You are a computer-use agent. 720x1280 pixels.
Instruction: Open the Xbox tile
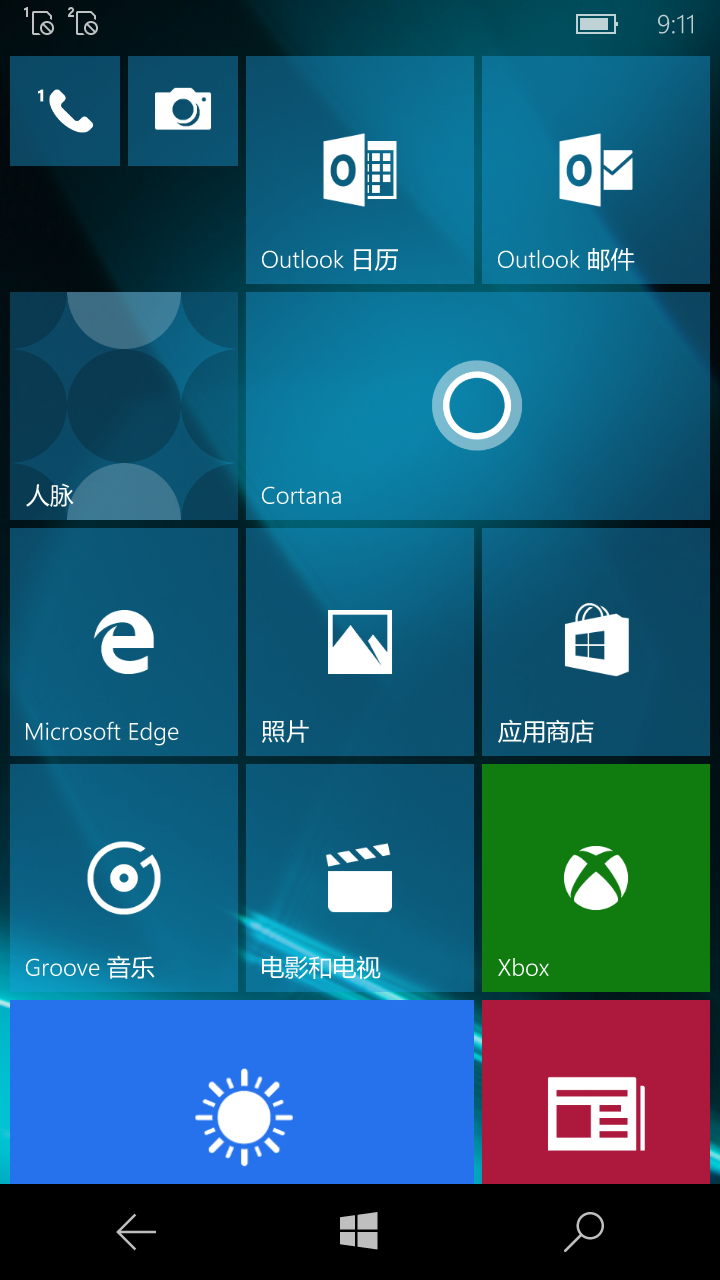[x=596, y=878]
